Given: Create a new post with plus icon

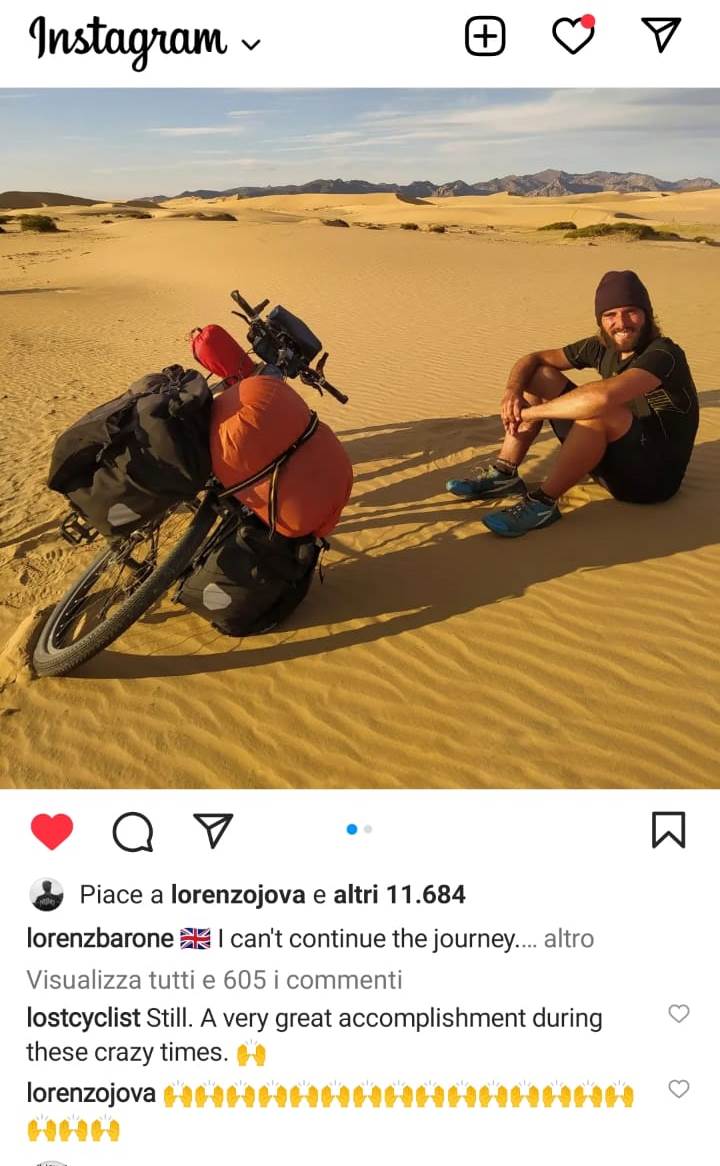Looking at the screenshot, I should coord(485,37).
